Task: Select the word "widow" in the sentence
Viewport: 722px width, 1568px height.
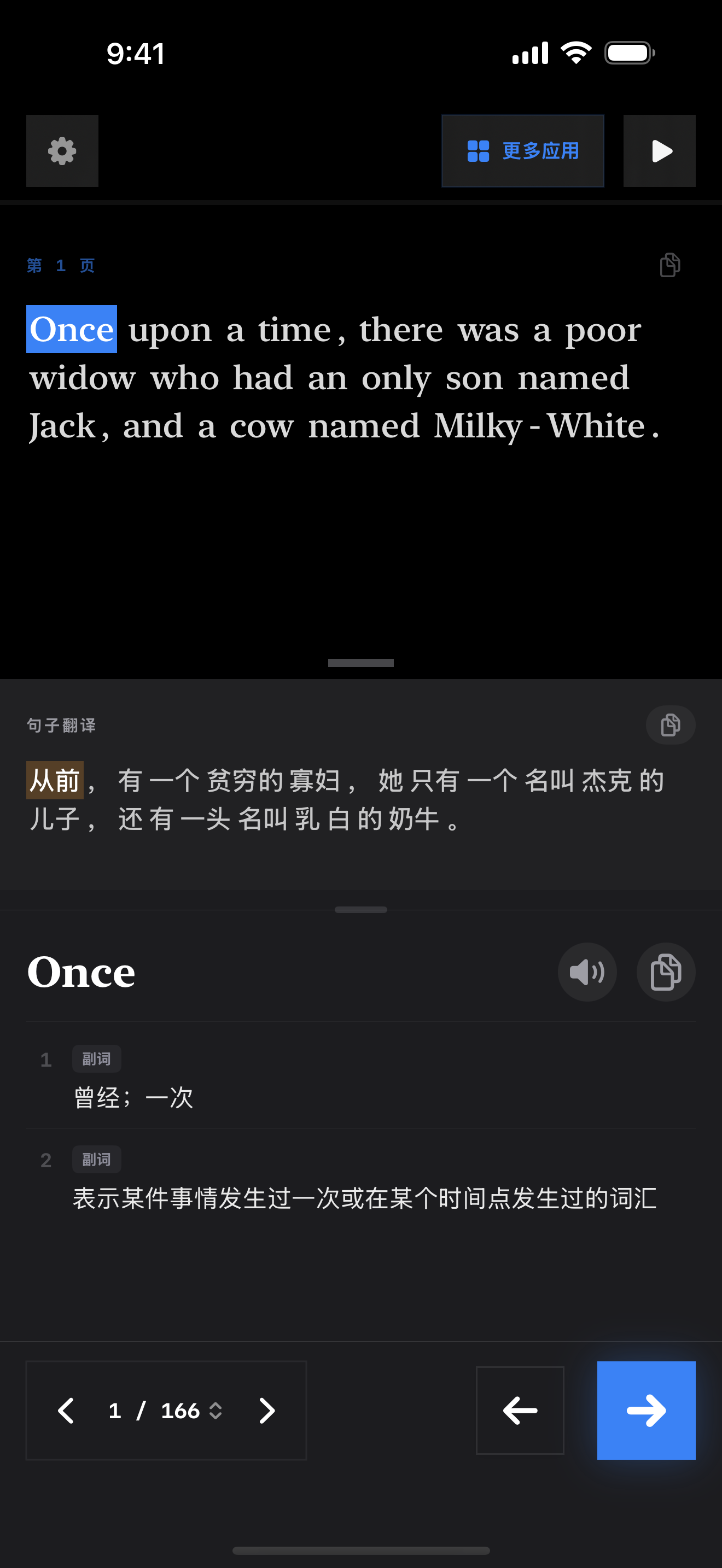Action: (x=82, y=378)
